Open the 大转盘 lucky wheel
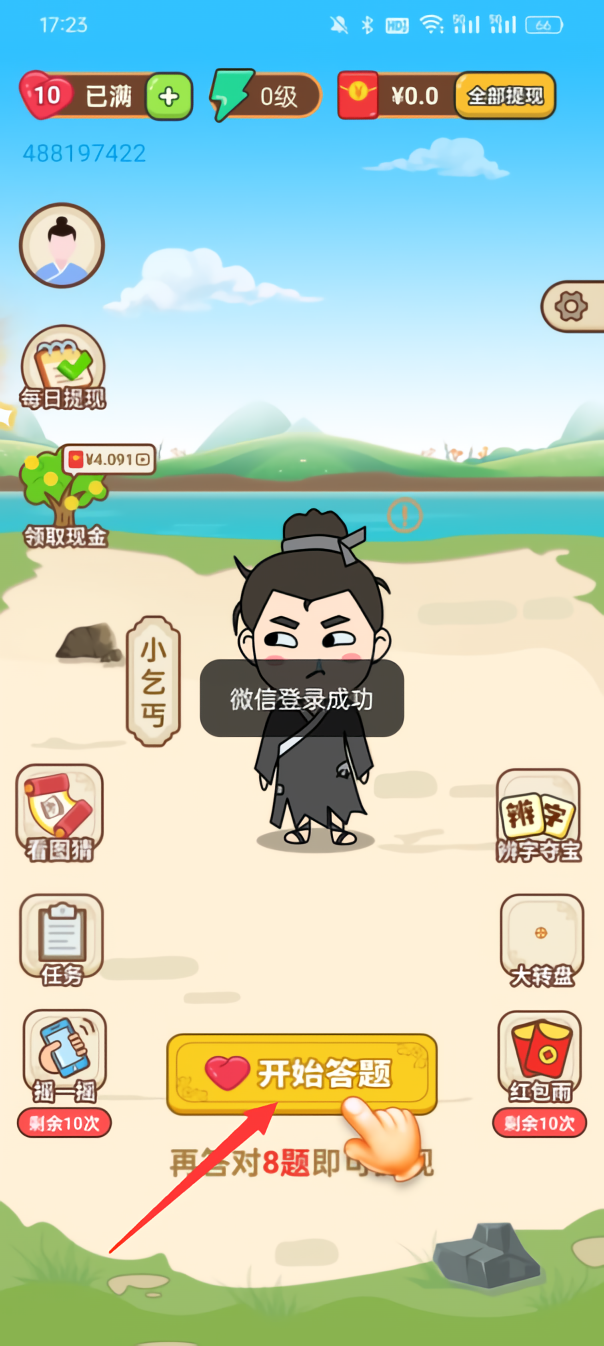 point(541,940)
